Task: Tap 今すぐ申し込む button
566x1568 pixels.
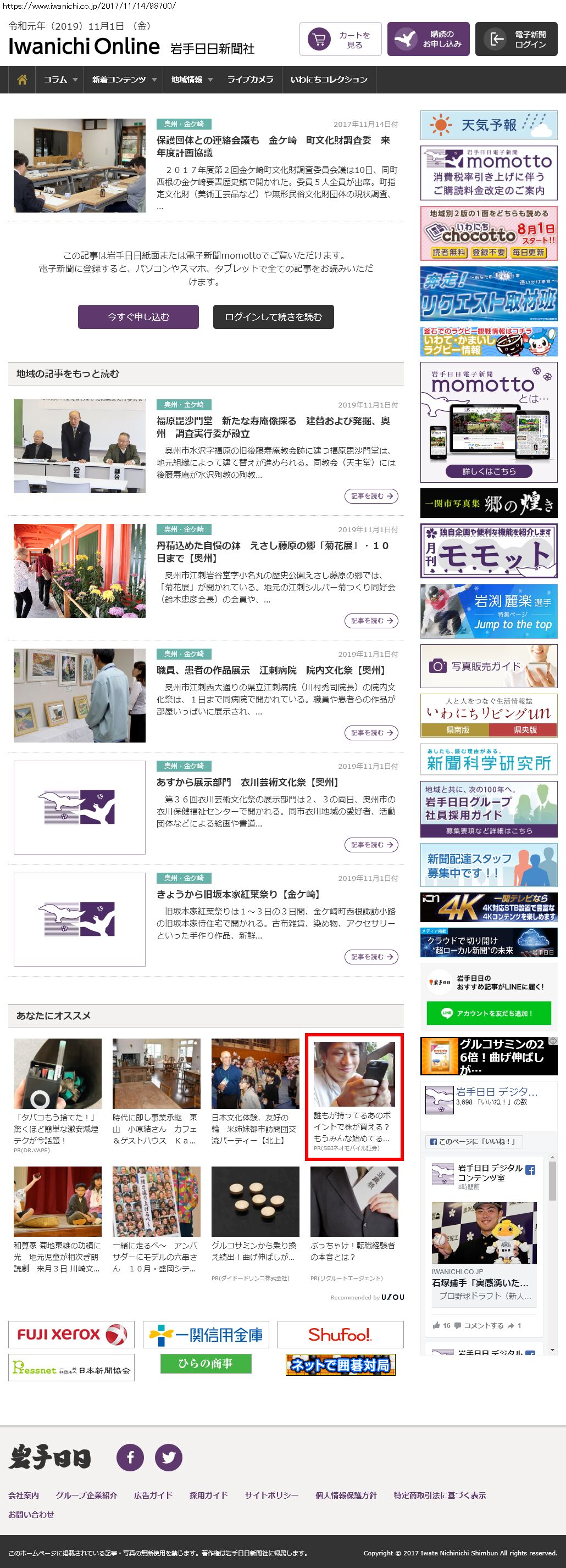Action: [138, 316]
